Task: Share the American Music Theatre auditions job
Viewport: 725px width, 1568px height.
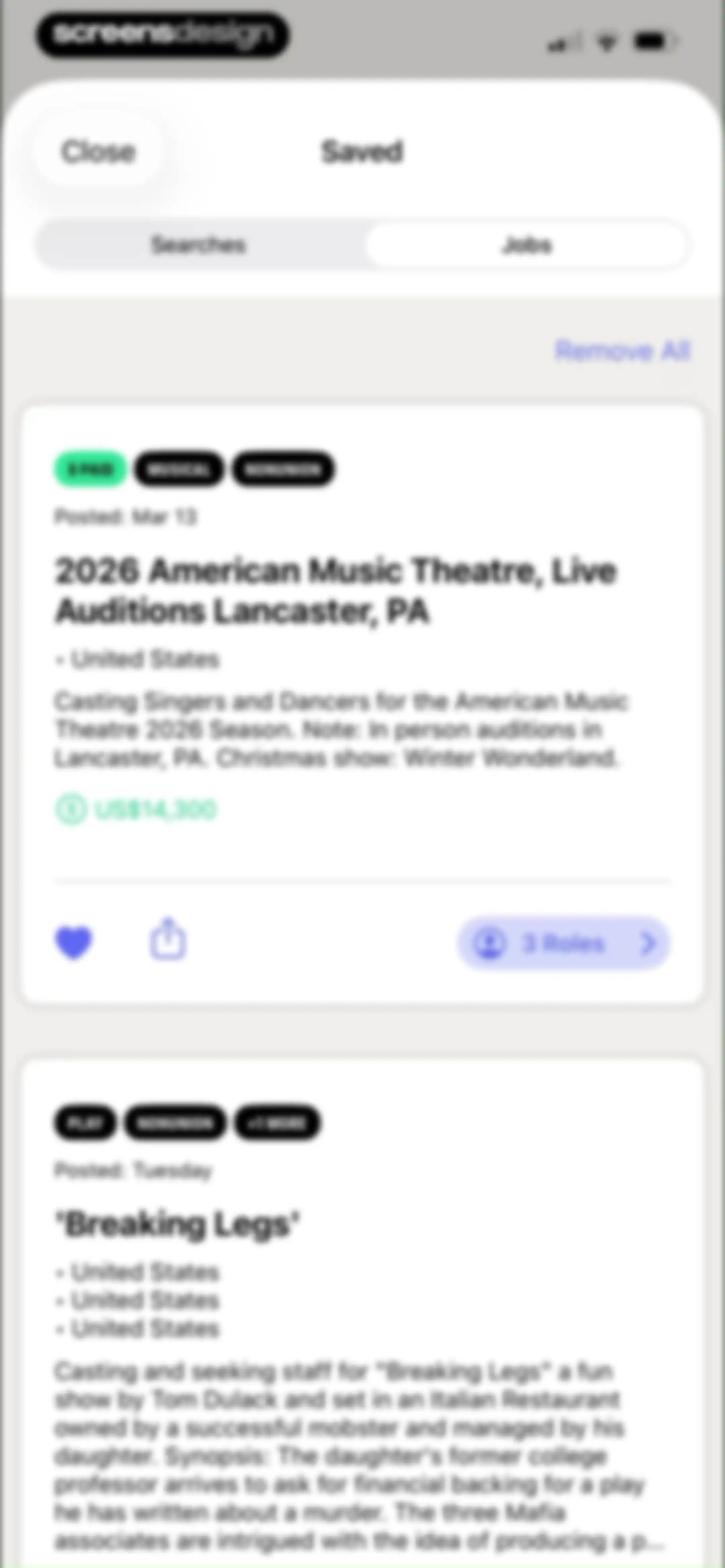Action: click(168, 939)
